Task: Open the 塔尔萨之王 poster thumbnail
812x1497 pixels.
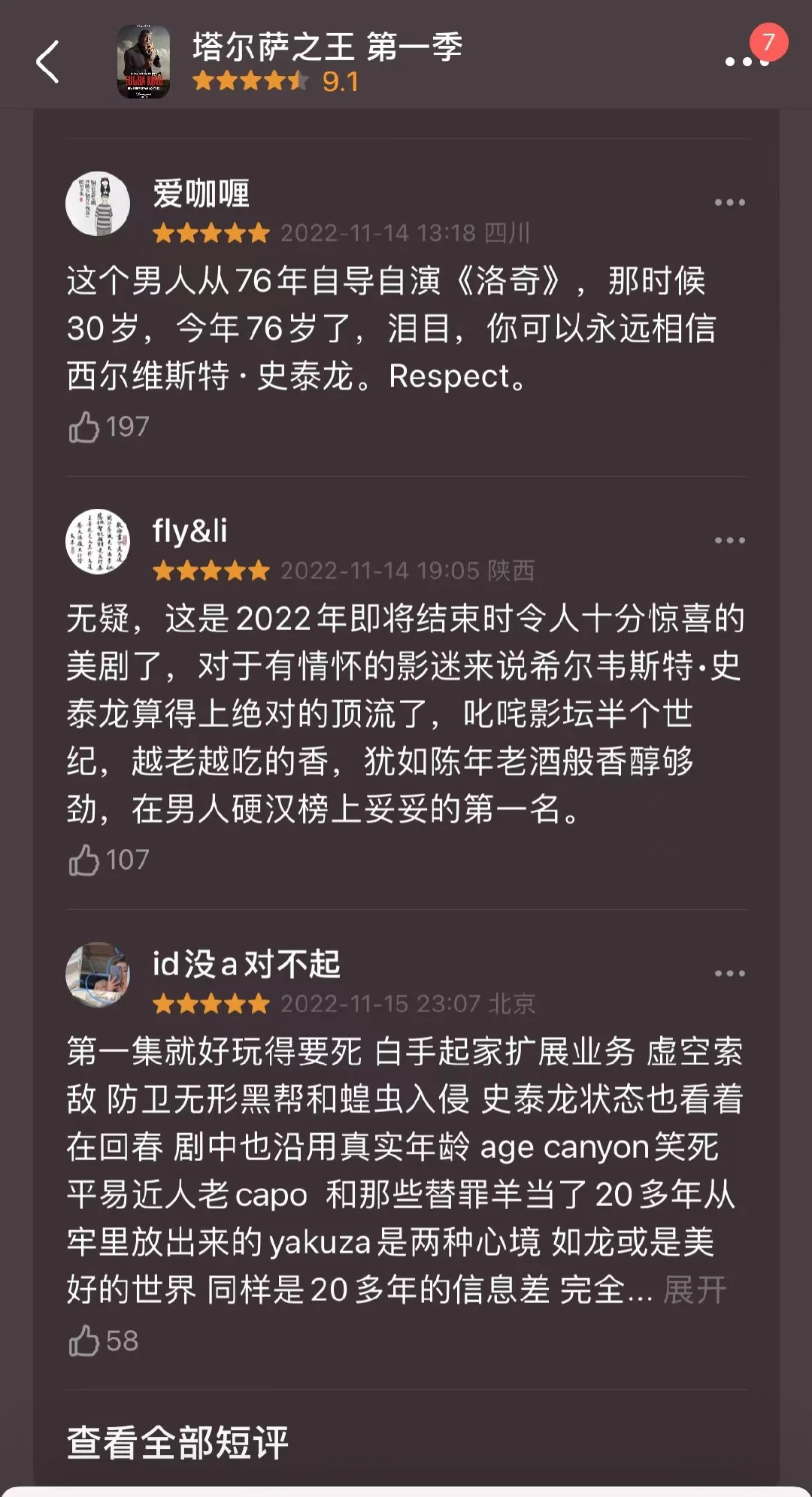Action: coord(144,62)
